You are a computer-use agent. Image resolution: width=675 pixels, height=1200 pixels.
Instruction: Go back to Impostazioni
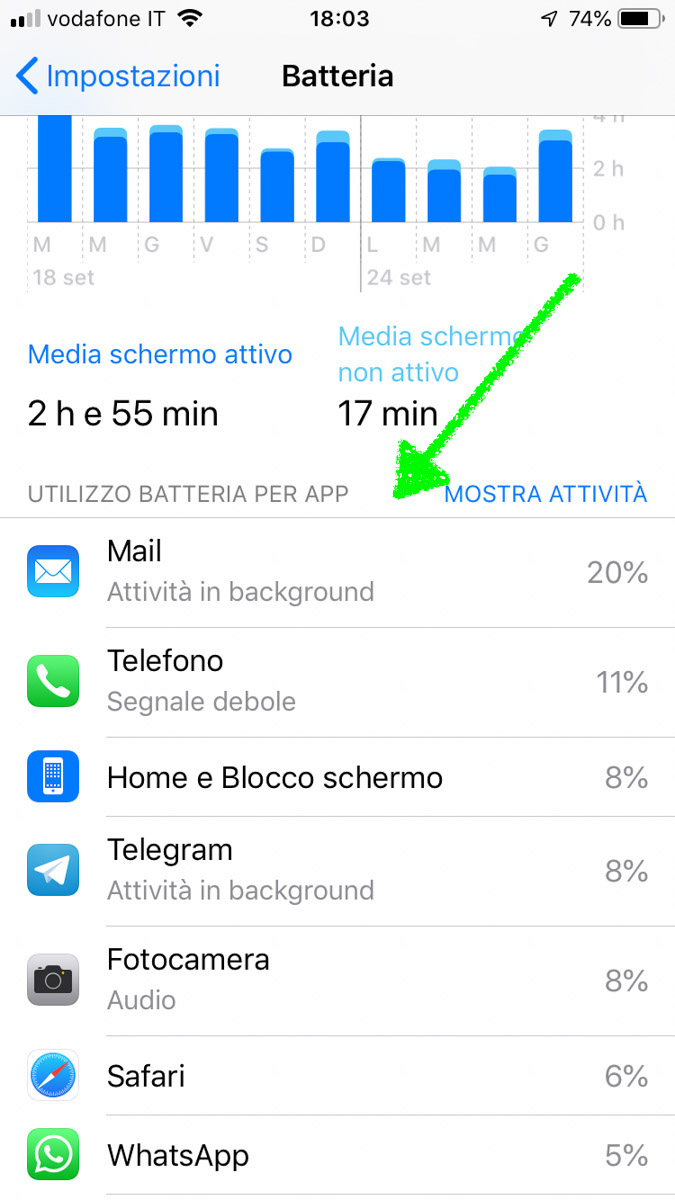tap(118, 76)
